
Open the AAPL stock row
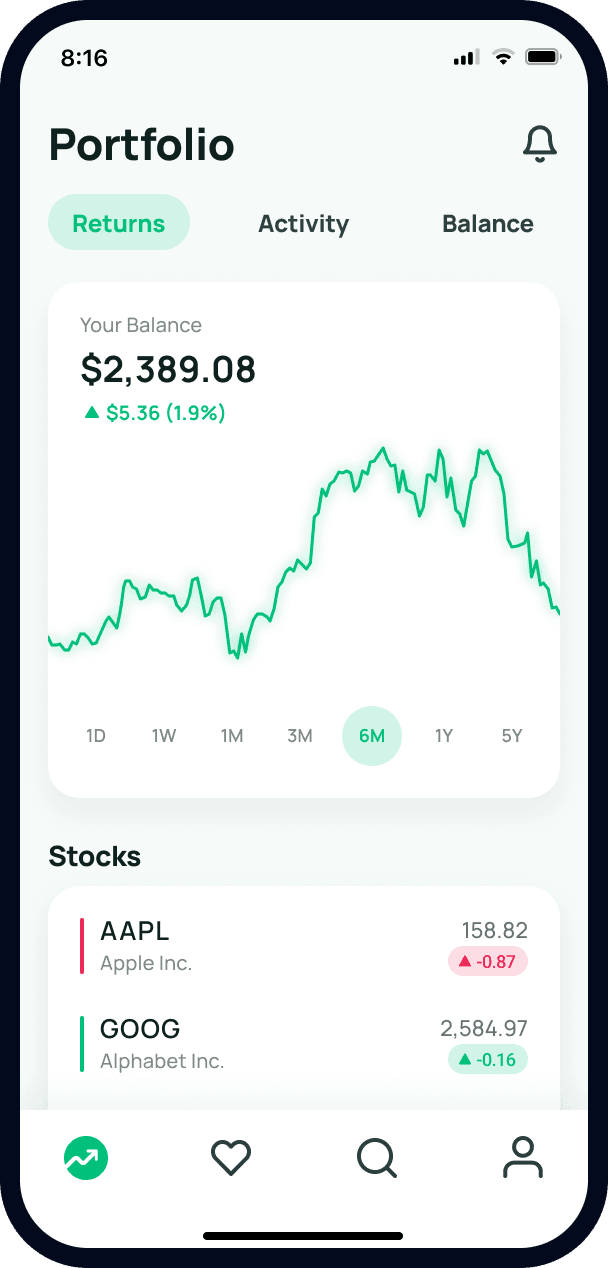click(304, 945)
